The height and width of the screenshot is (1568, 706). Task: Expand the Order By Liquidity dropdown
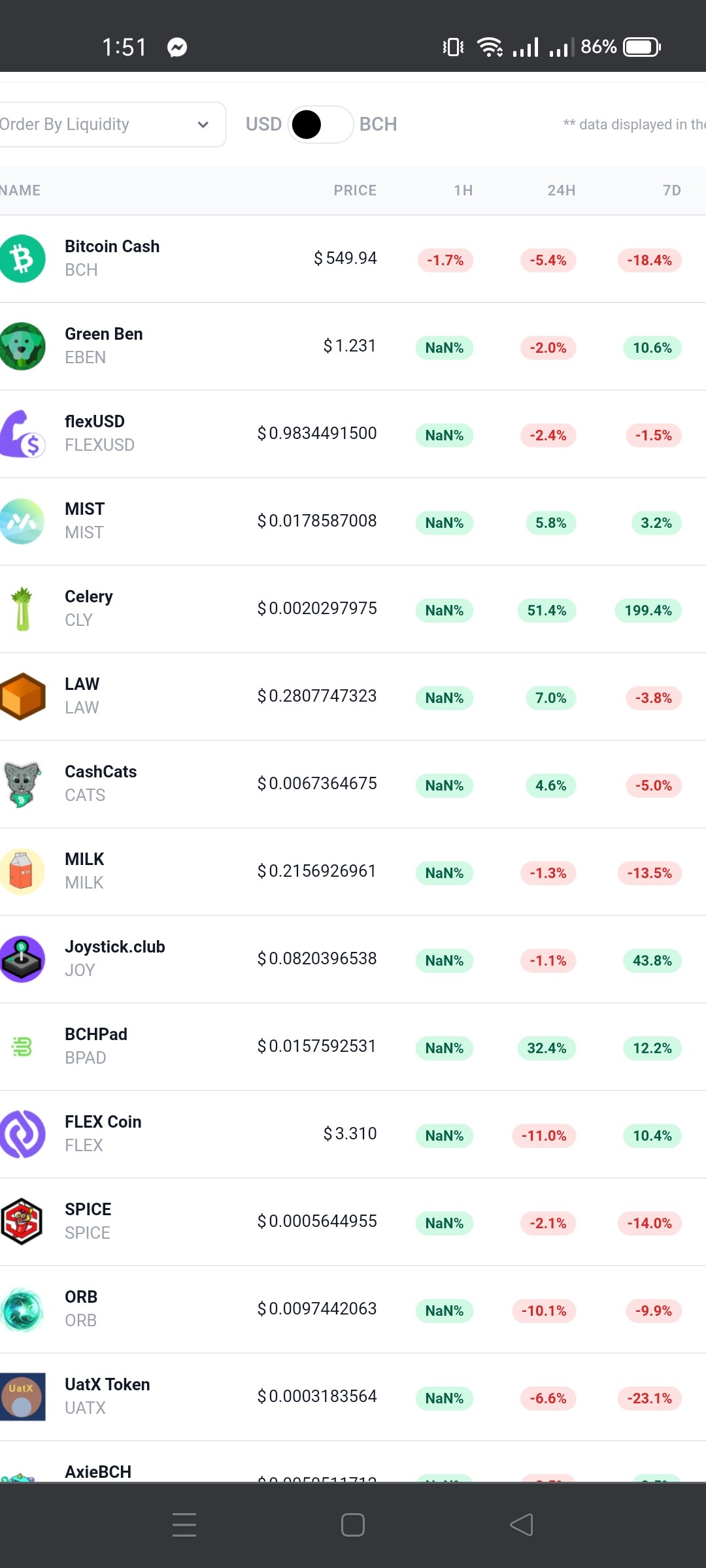click(x=111, y=124)
